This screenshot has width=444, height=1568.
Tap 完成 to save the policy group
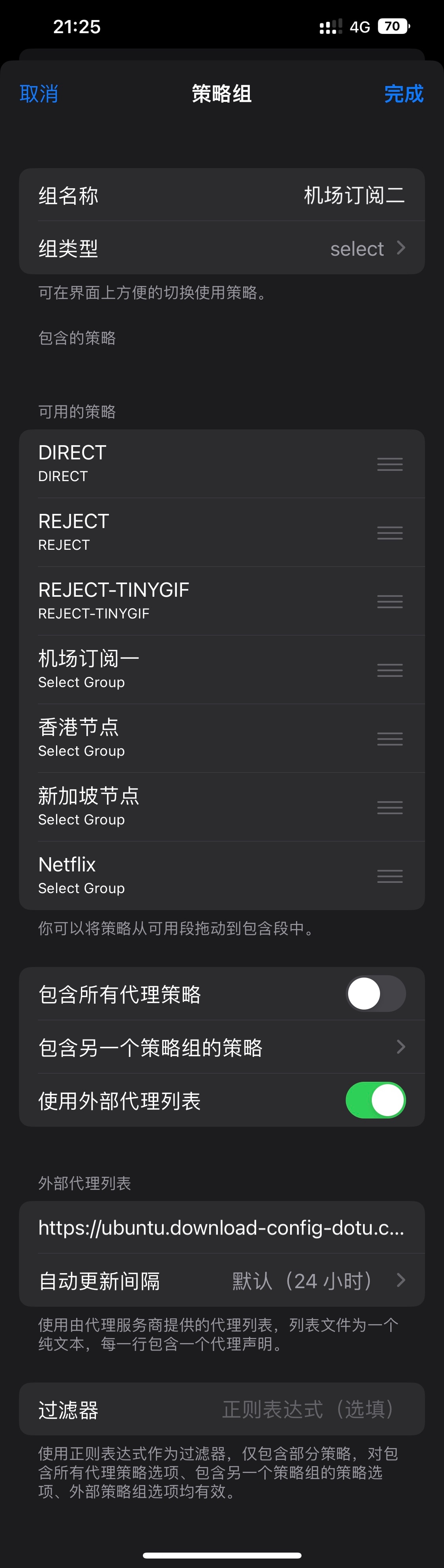(403, 94)
